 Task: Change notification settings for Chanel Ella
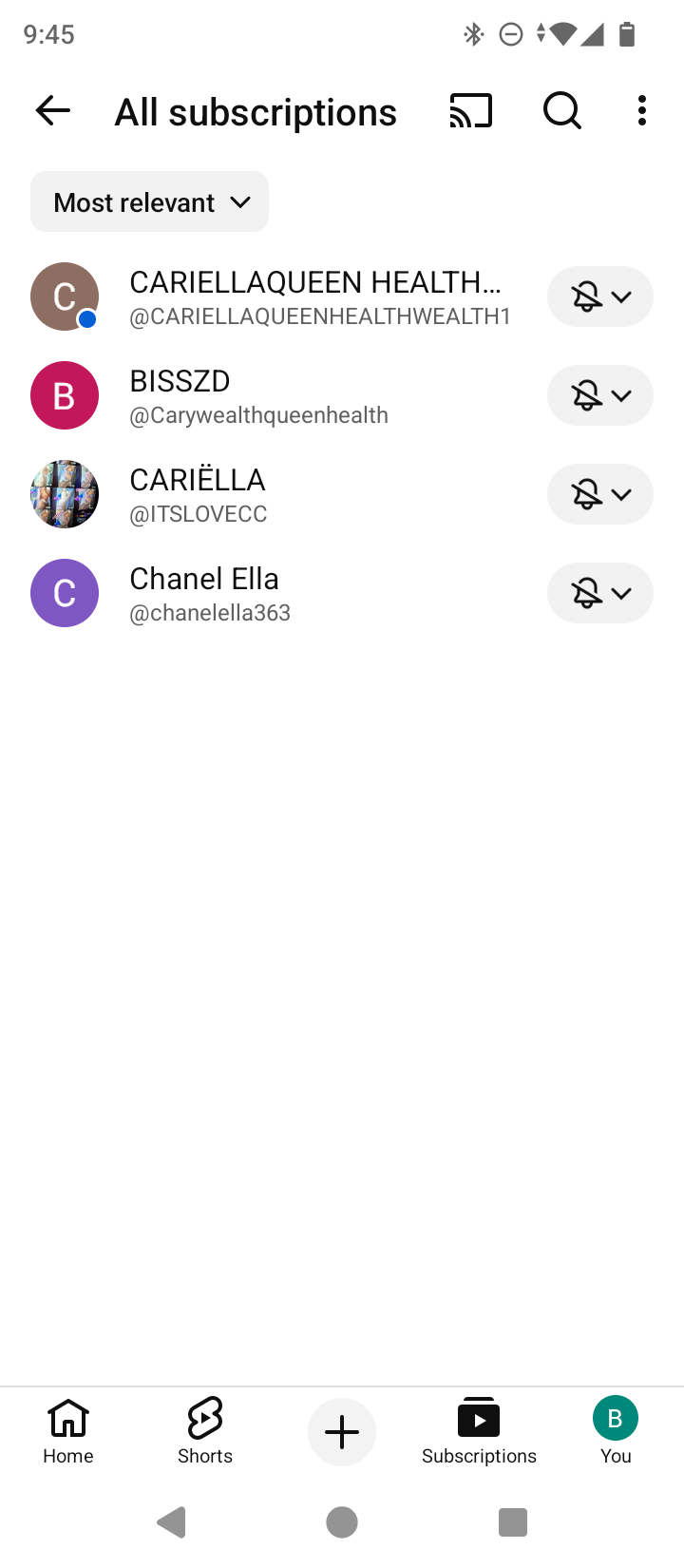600,593
